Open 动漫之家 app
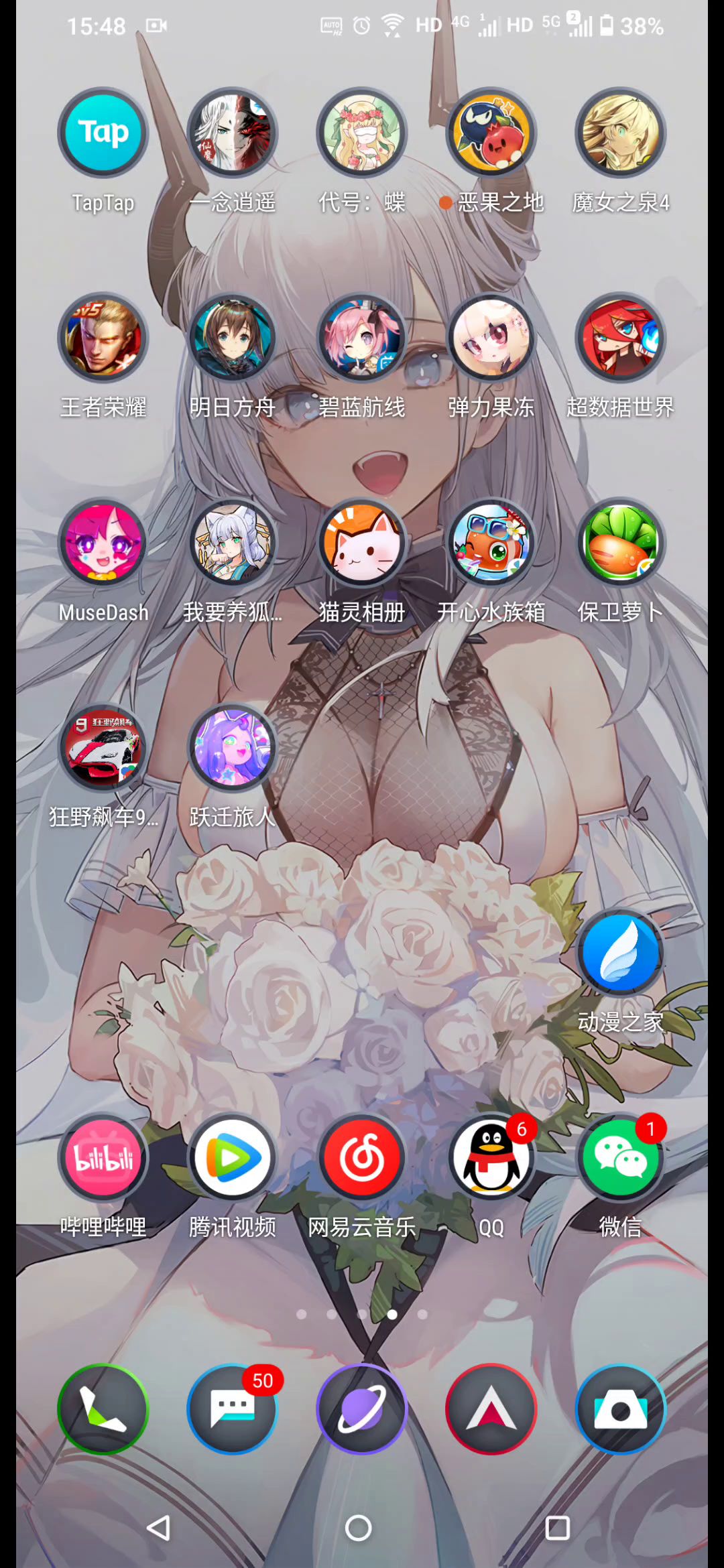The image size is (724, 1568). pos(620,952)
